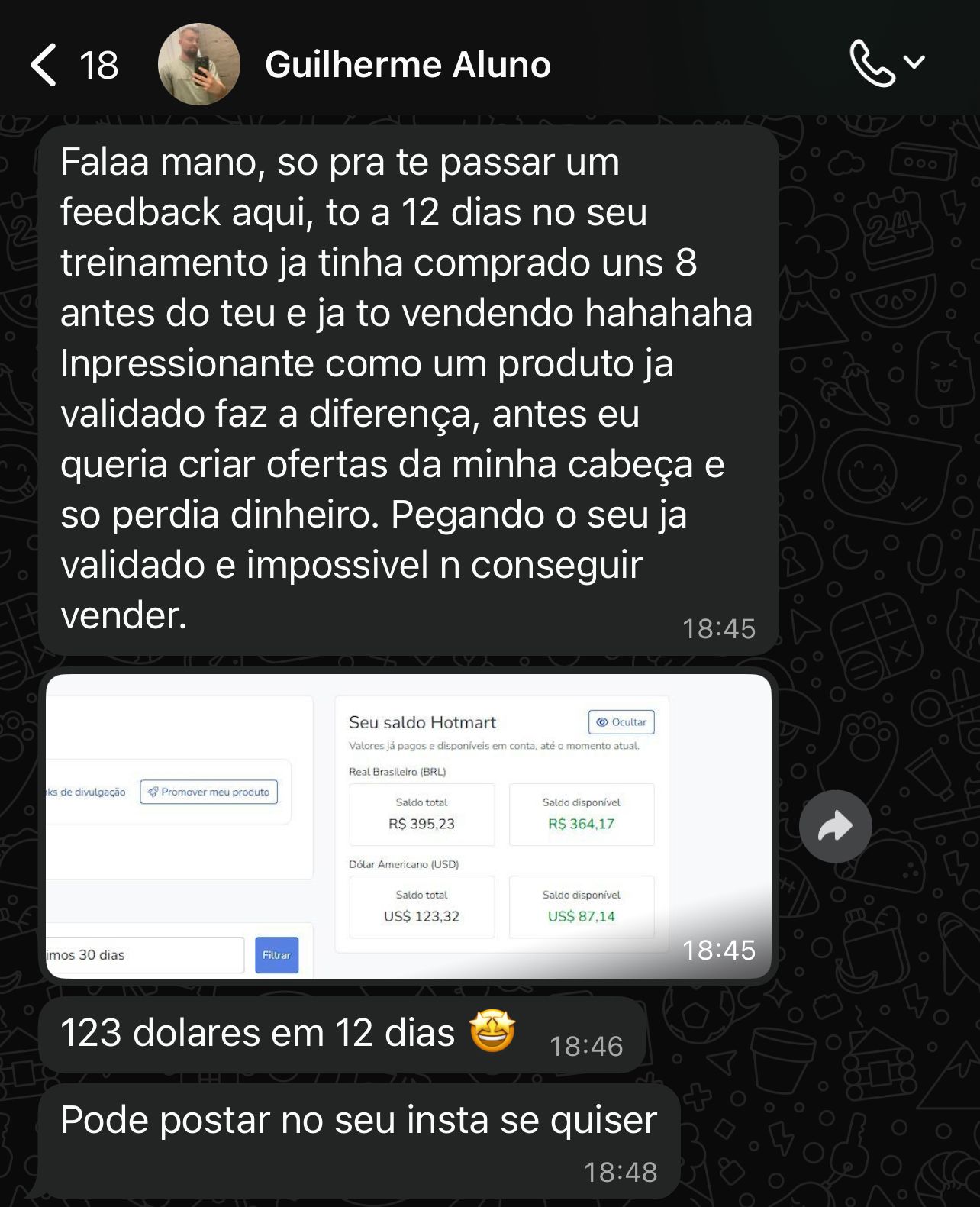The width and height of the screenshot is (980, 1207).
Task: Open Guilherme Aluno's profile photo
Action: [x=198, y=64]
